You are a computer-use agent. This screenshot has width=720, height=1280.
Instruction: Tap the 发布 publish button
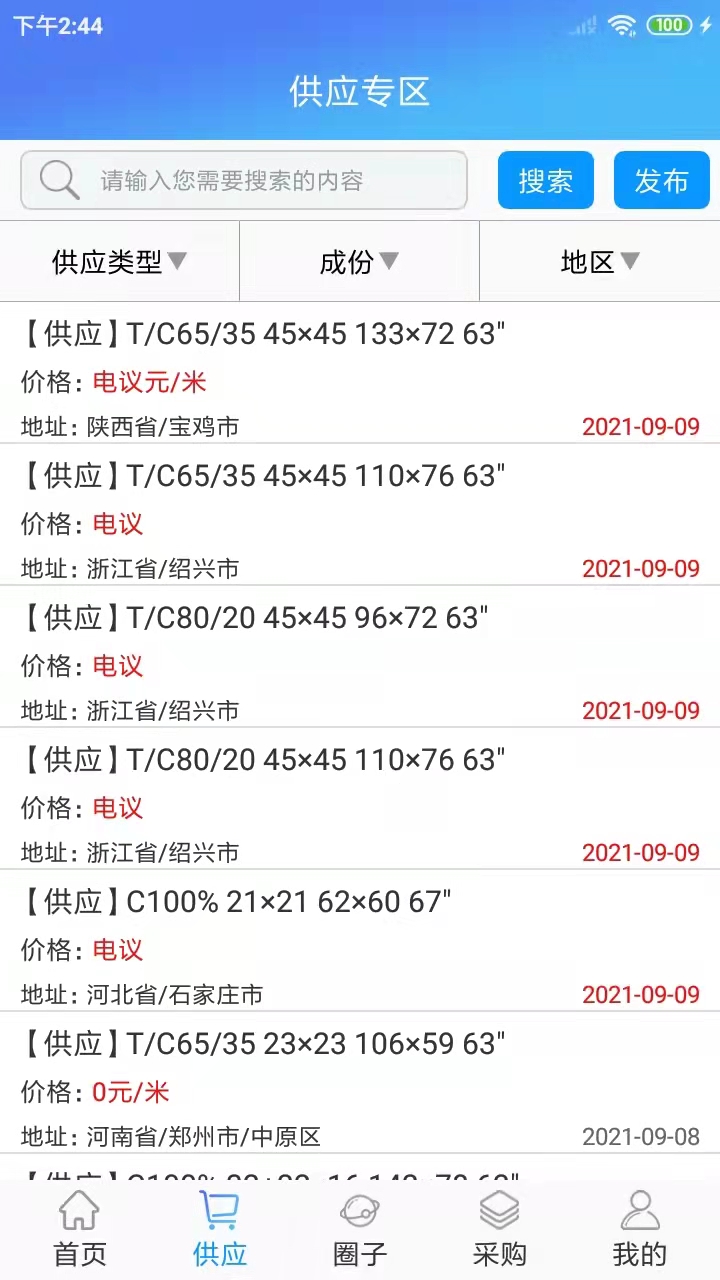[x=661, y=181]
